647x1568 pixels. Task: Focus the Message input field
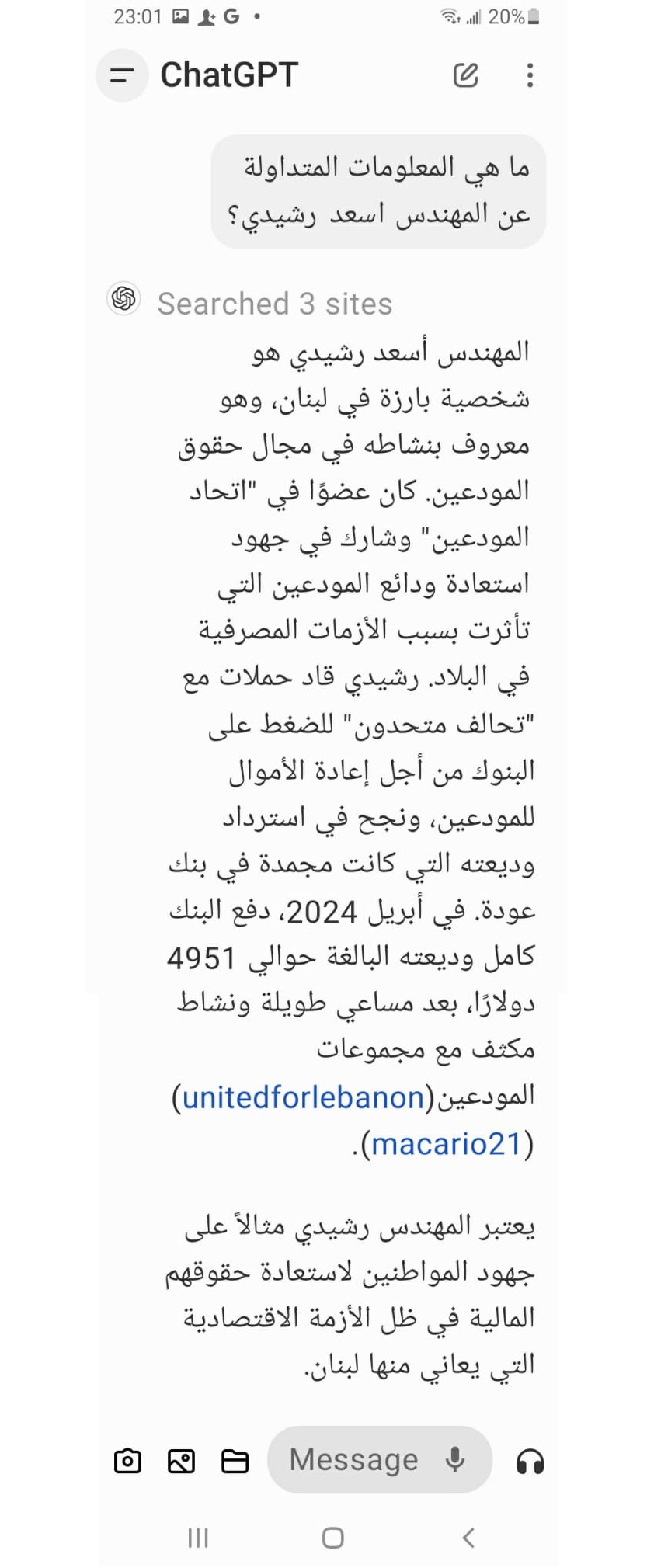(354, 1459)
